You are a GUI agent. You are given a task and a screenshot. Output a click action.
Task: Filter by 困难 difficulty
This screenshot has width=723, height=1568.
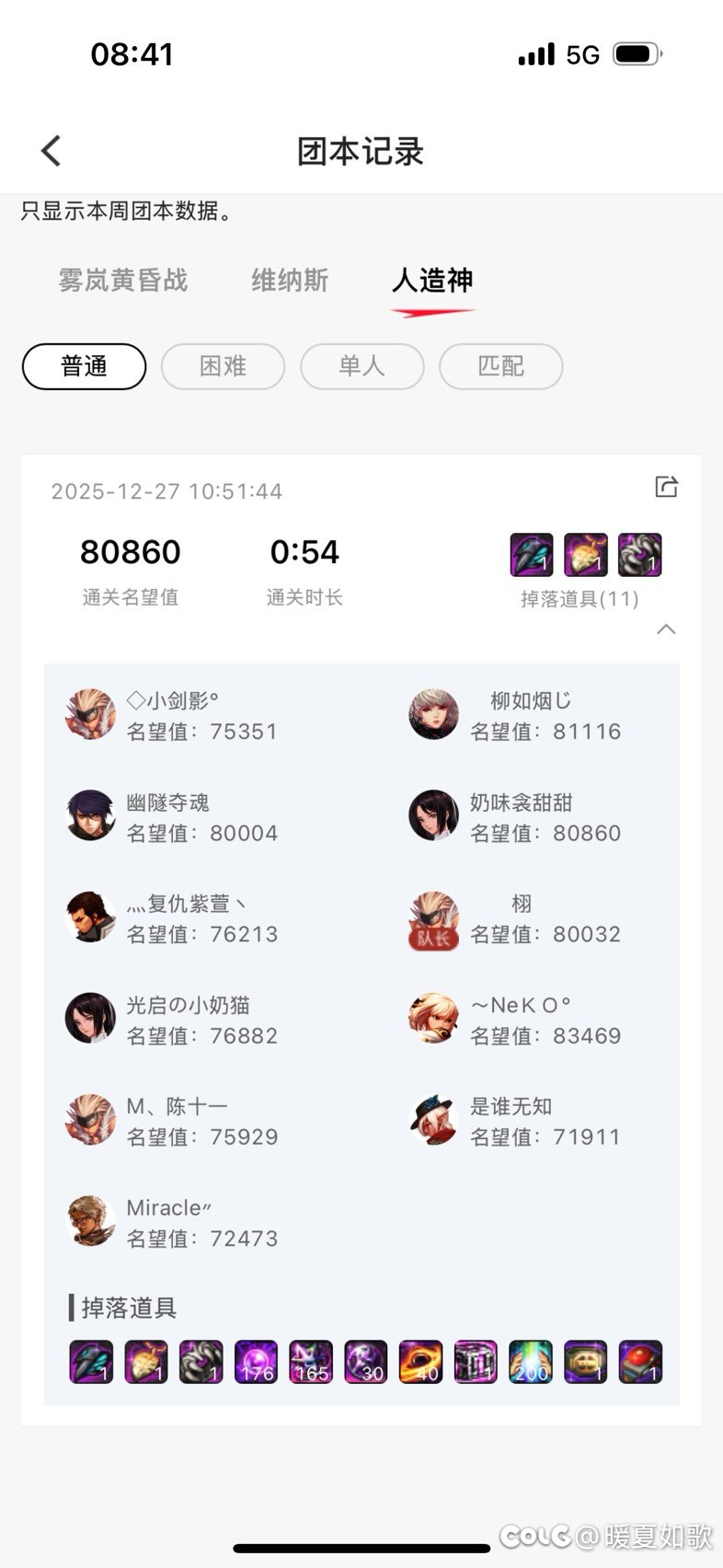point(223,366)
